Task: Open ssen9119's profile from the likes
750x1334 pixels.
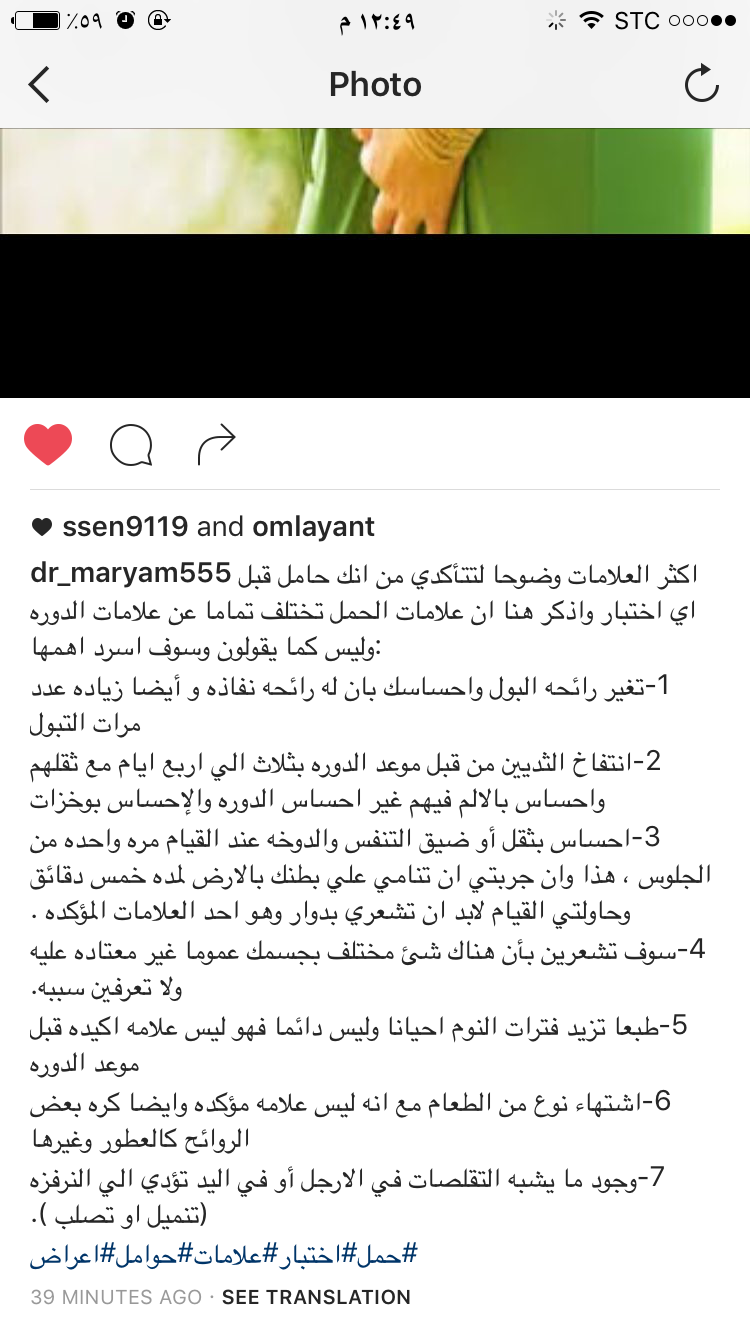Action: pos(126,527)
